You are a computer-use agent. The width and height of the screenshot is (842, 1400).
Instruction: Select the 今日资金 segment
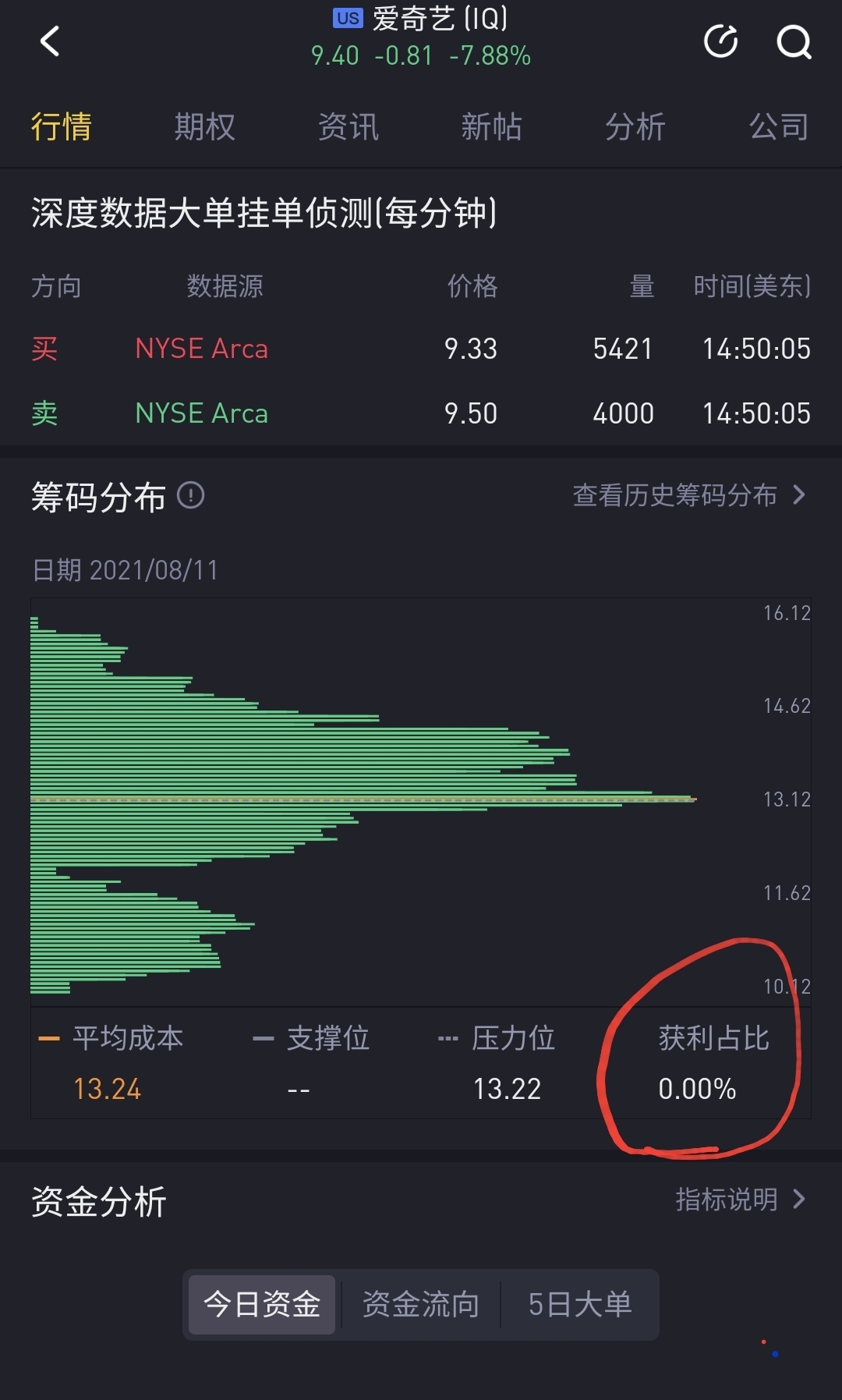(262, 1304)
